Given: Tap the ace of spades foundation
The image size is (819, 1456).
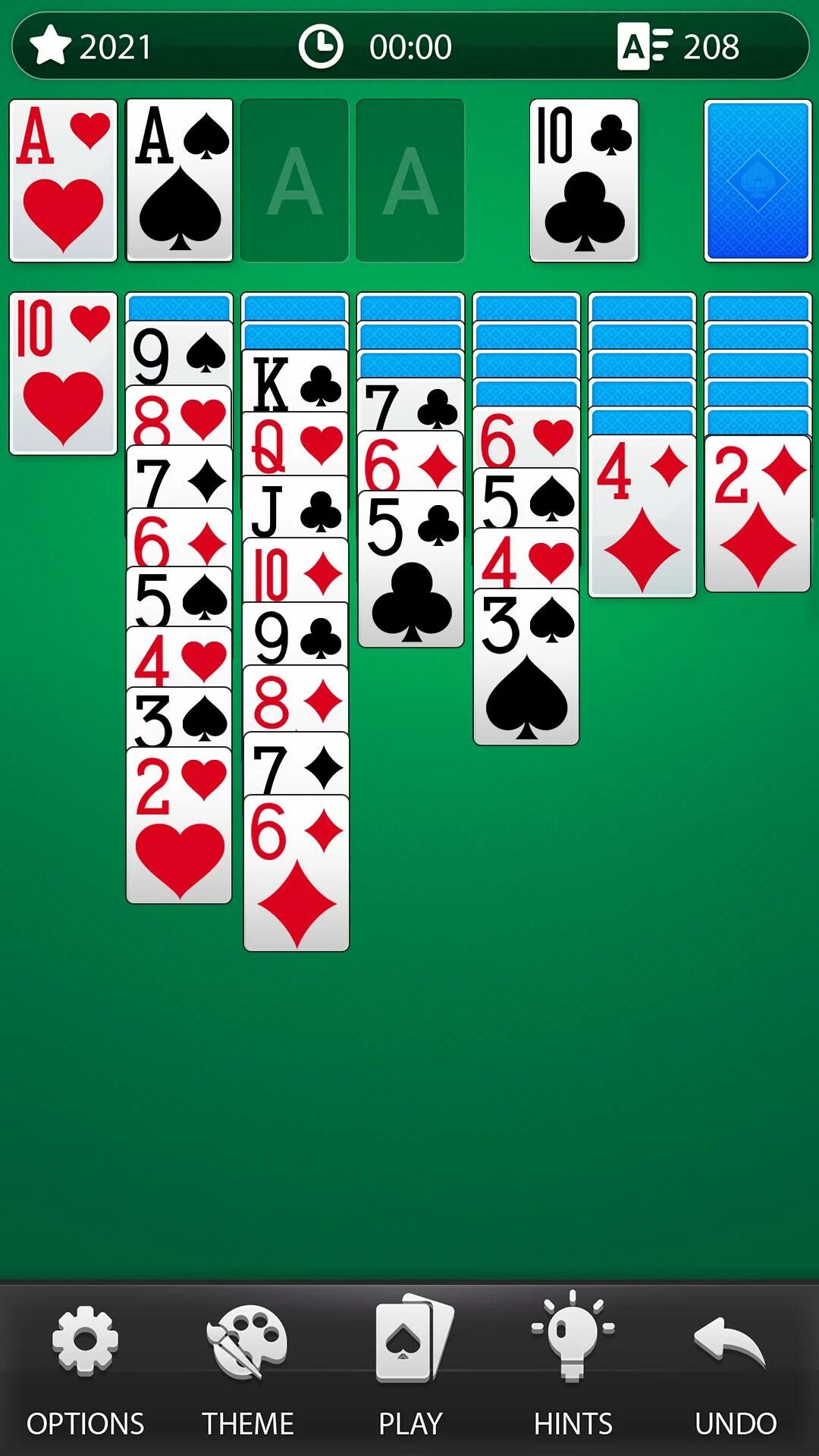Looking at the screenshot, I should pyautogui.click(x=179, y=180).
